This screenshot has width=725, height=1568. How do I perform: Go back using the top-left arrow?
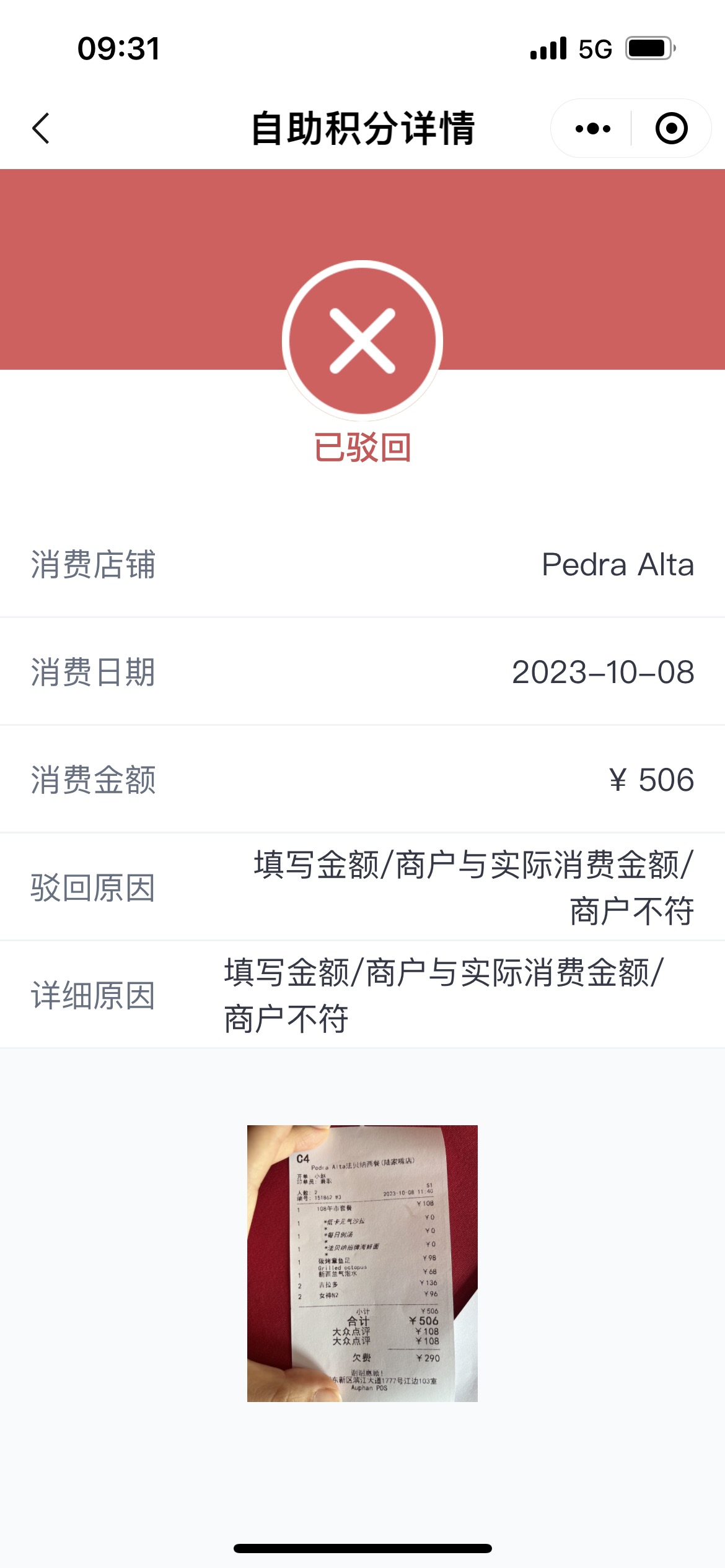coord(41,128)
